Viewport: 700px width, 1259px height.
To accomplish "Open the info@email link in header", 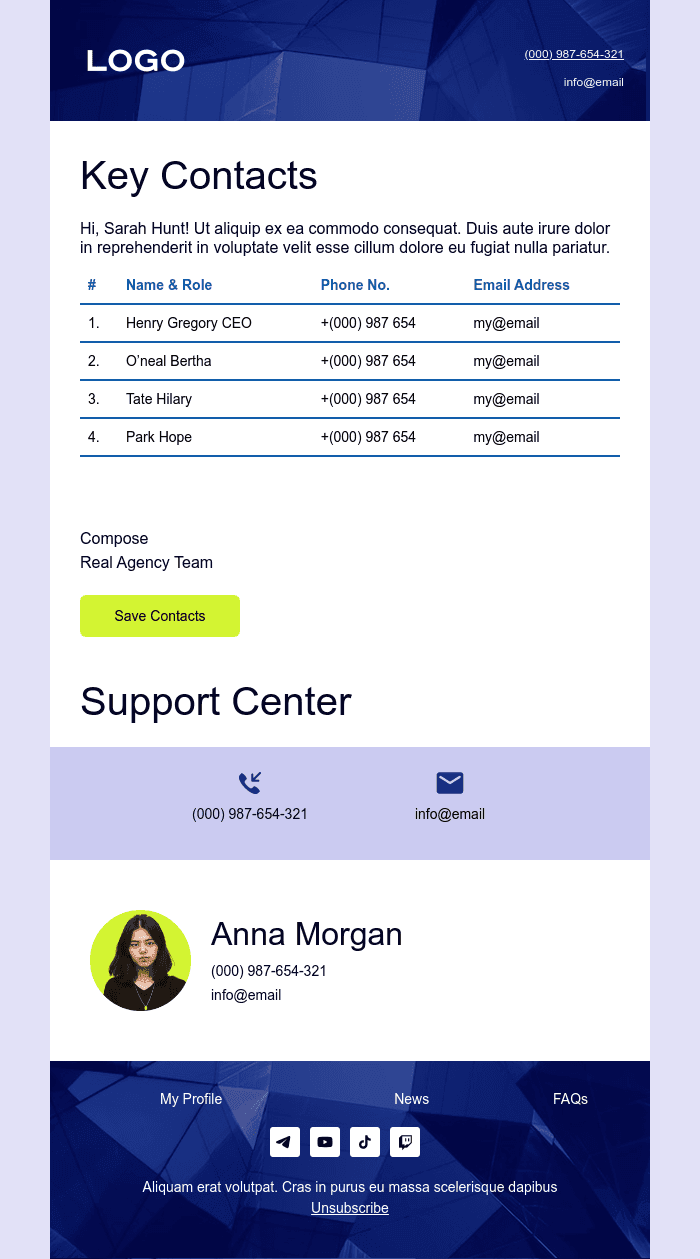I will (x=594, y=82).
